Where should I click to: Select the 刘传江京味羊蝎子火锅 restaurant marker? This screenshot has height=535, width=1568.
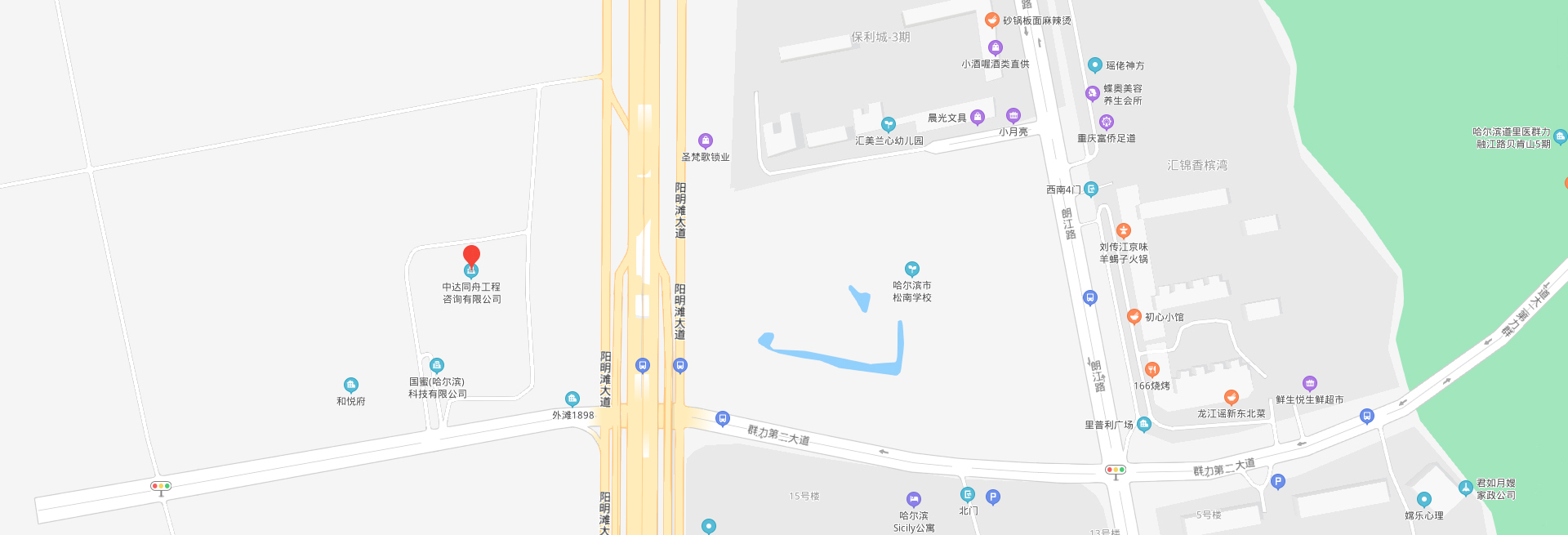pos(1124,230)
